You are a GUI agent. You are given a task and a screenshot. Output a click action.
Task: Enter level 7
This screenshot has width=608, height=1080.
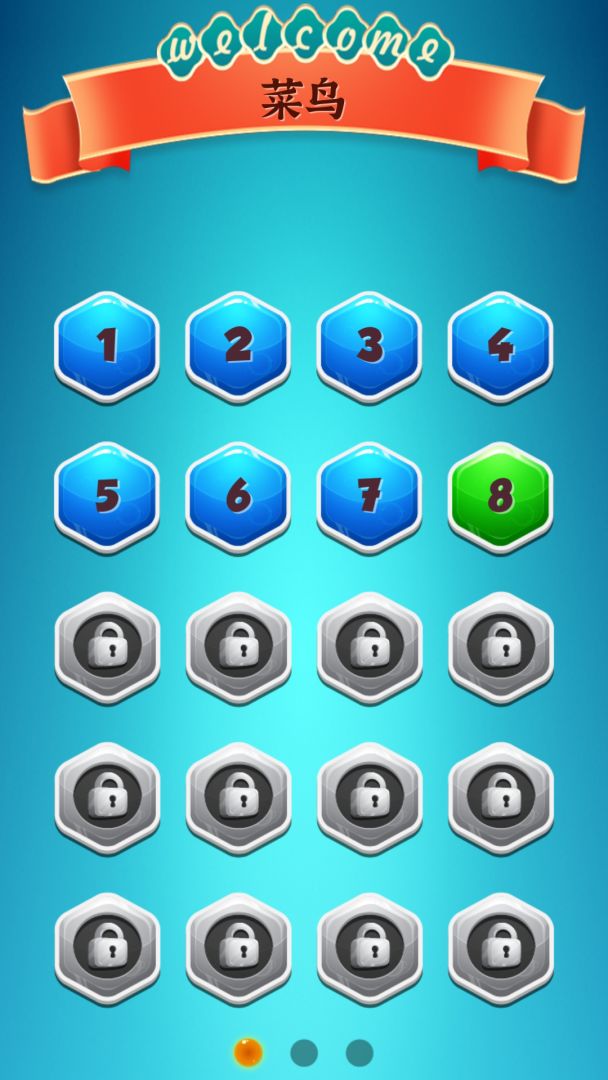coord(369,496)
